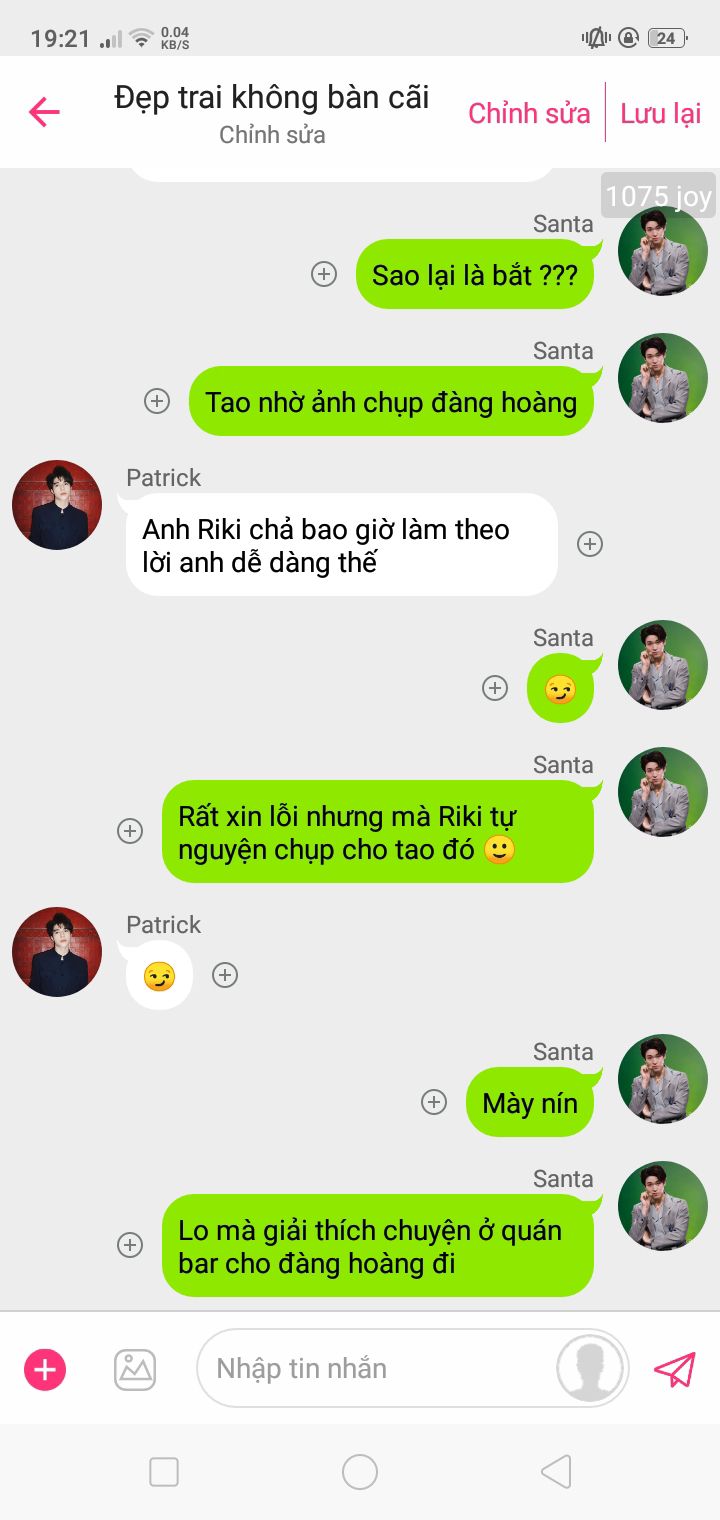Screen dimensions: 720x1520
Task: Tap plus beside "Rất xin lỗi nhưng mà Riki"
Action: point(130,831)
